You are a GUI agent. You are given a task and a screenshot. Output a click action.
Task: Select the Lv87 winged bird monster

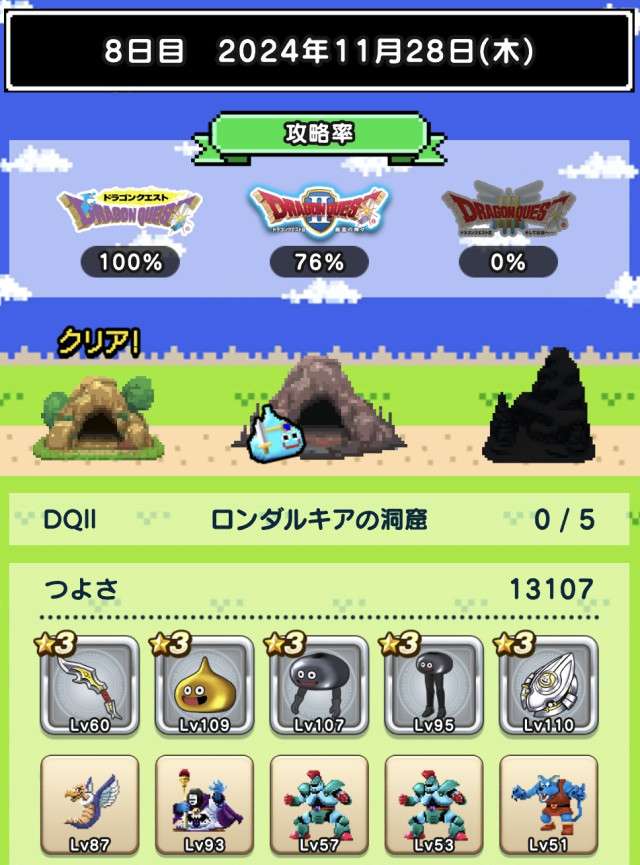(x=90, y=806)
